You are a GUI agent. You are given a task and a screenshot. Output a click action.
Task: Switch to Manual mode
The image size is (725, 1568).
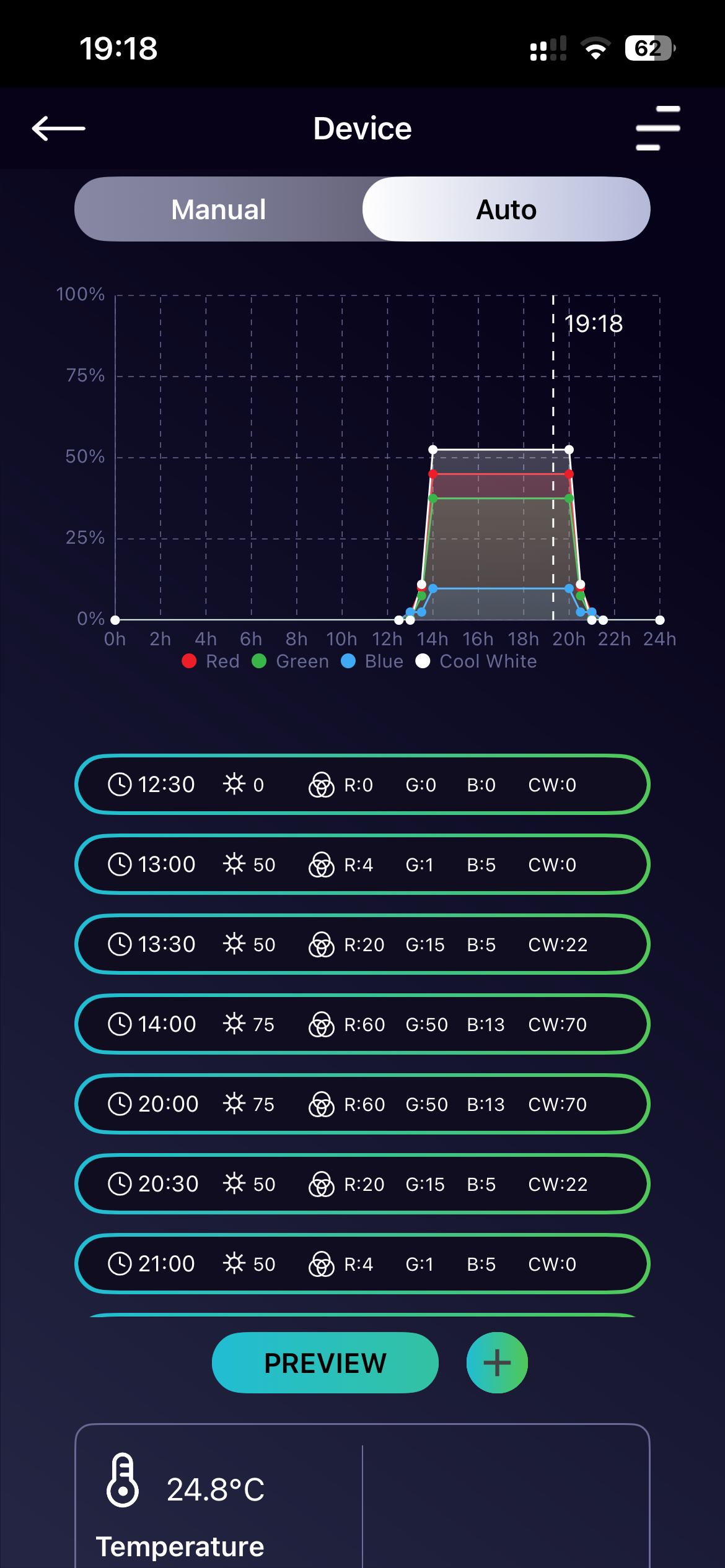219,209
